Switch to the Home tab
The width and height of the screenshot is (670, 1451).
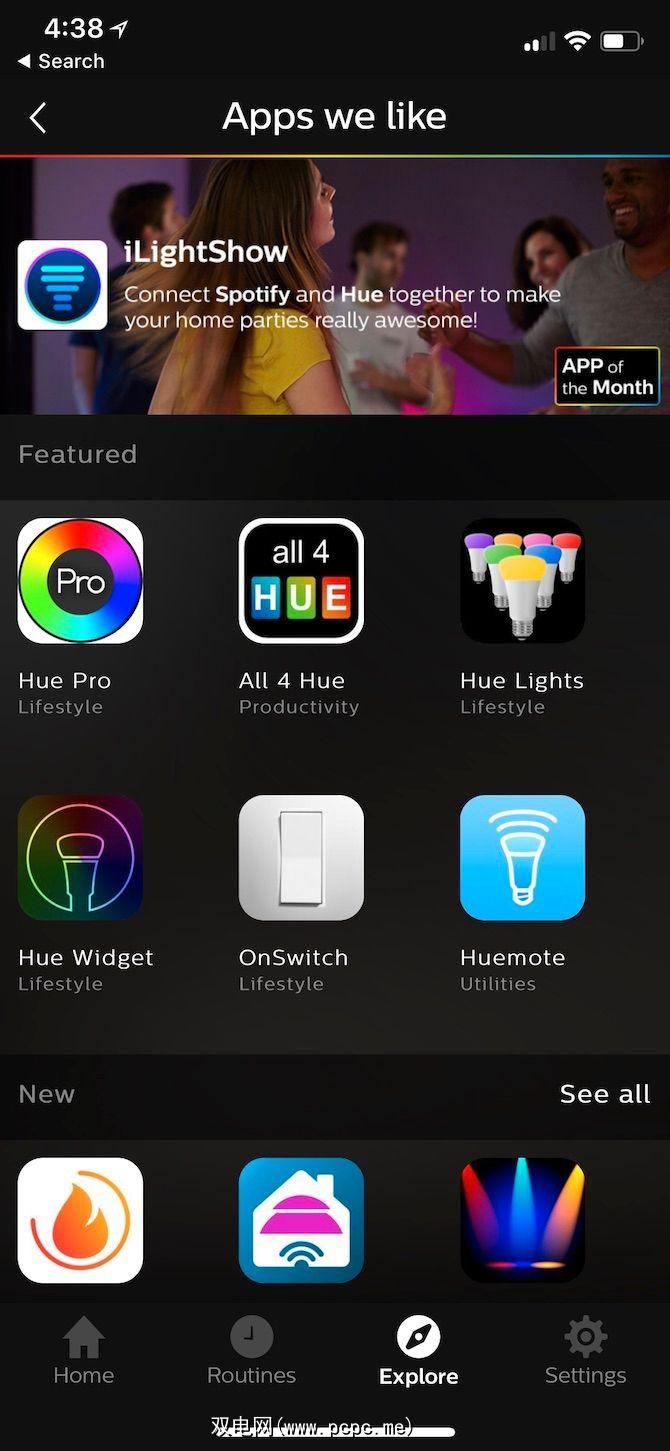click(x=84, y=1352)
